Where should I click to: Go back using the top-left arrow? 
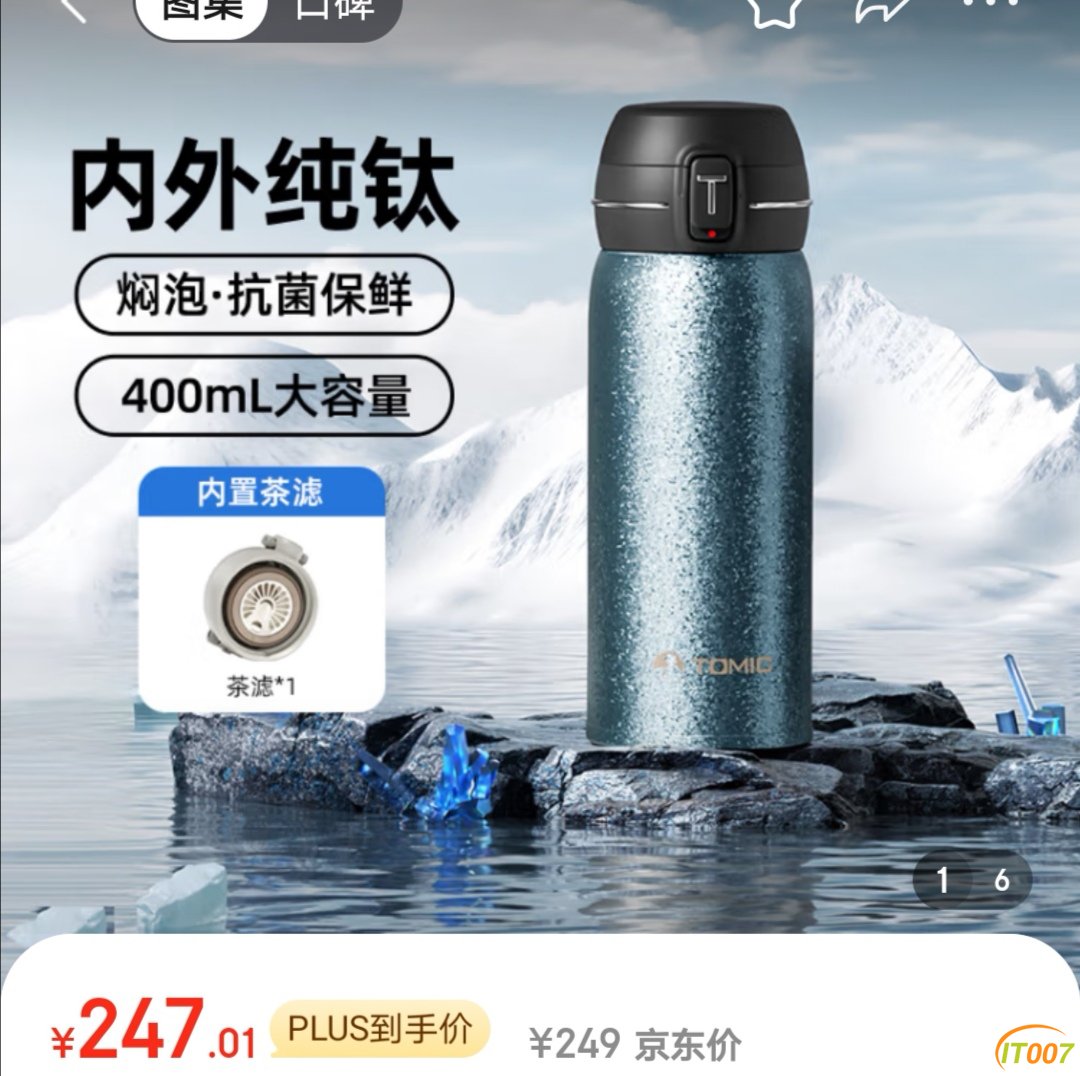pyautogui.click(x=72, y=8)
